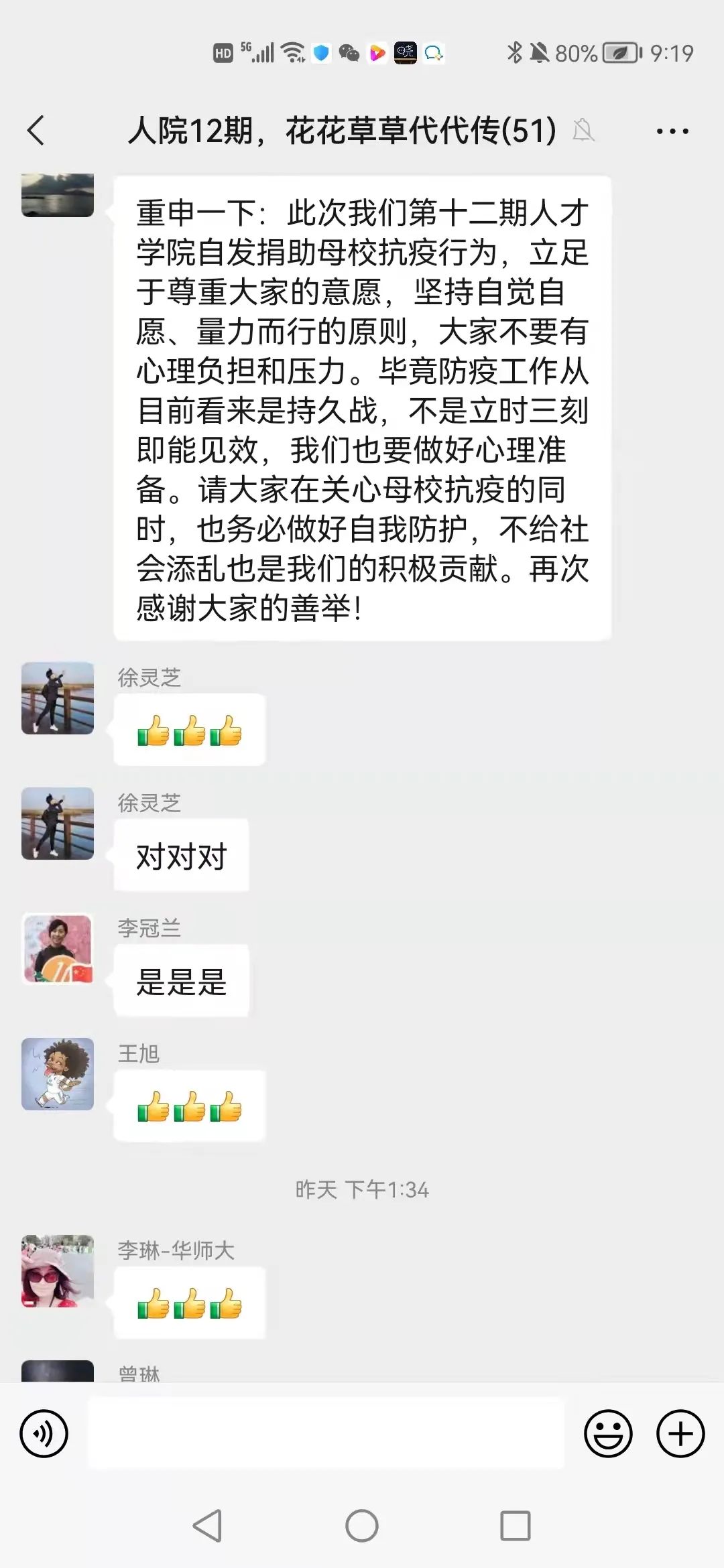Open group chat info menu
This screenshot has width=724, height=1568.
[672, 131]
